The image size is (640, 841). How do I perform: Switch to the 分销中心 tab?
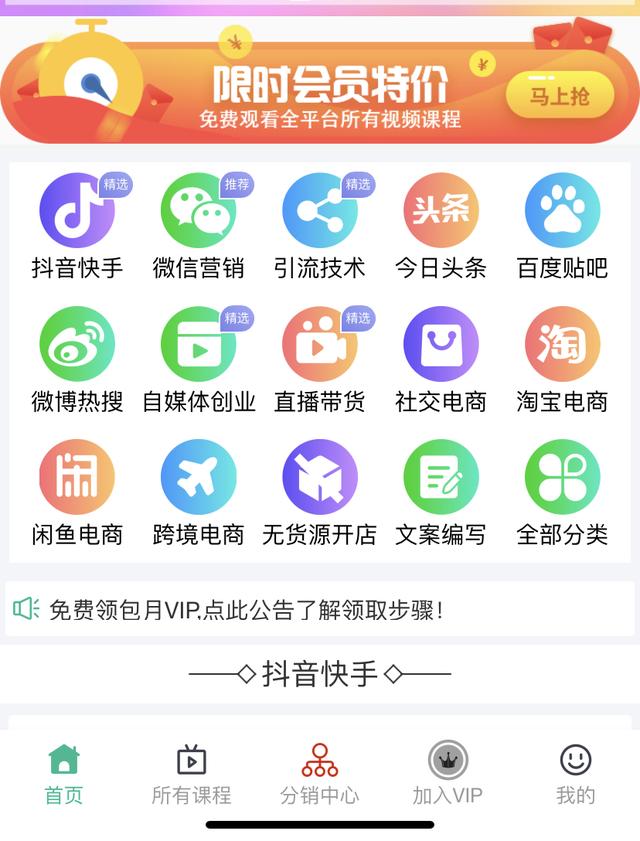click(320, 775)
